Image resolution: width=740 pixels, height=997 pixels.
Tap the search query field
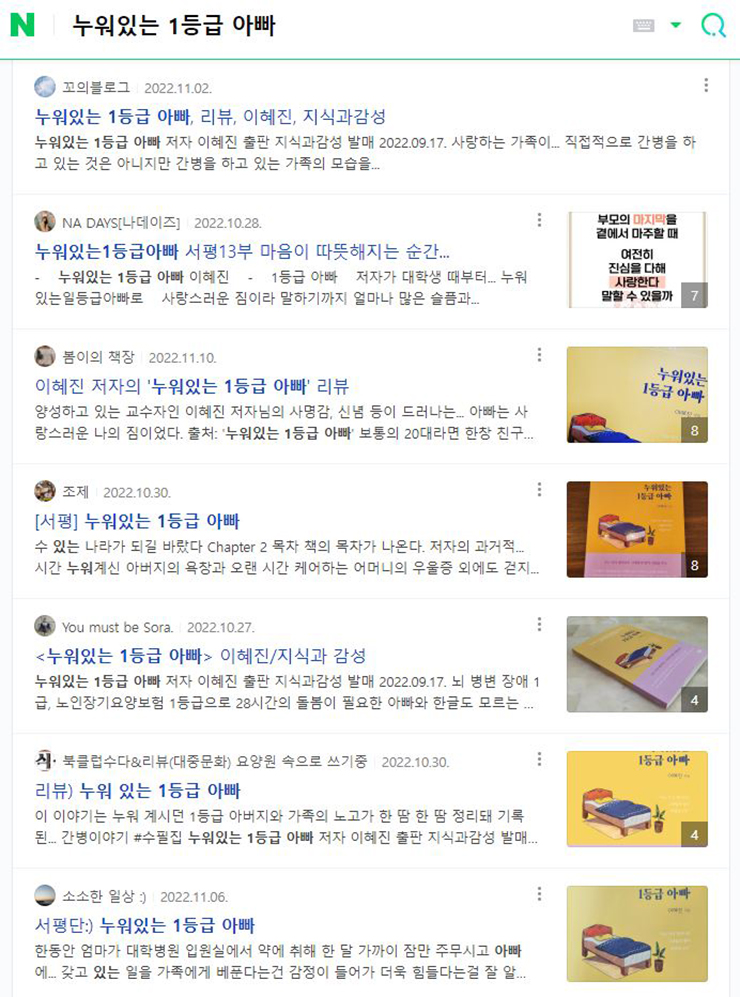(340, 26)
